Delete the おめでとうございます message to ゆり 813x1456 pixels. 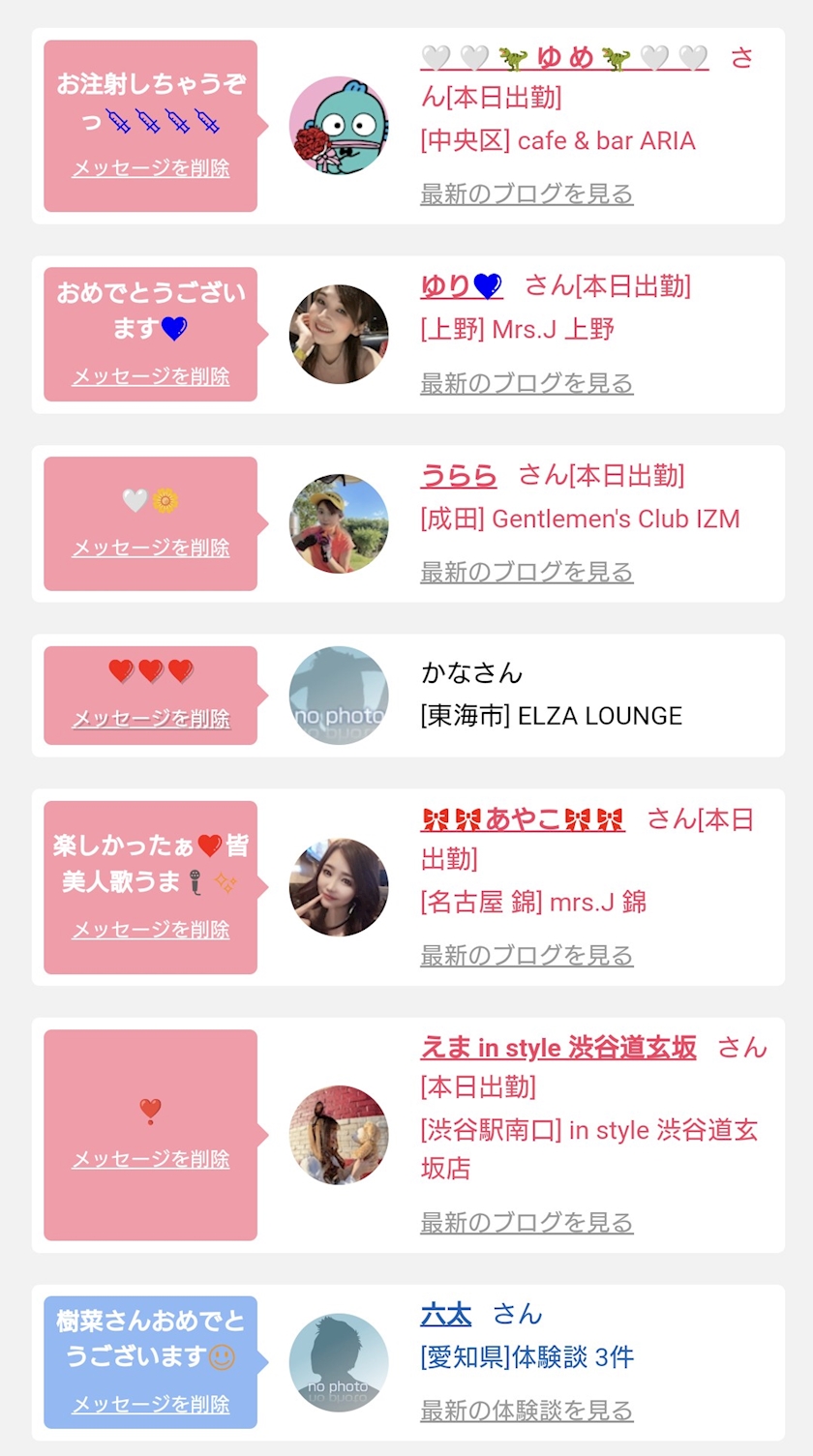151,376
